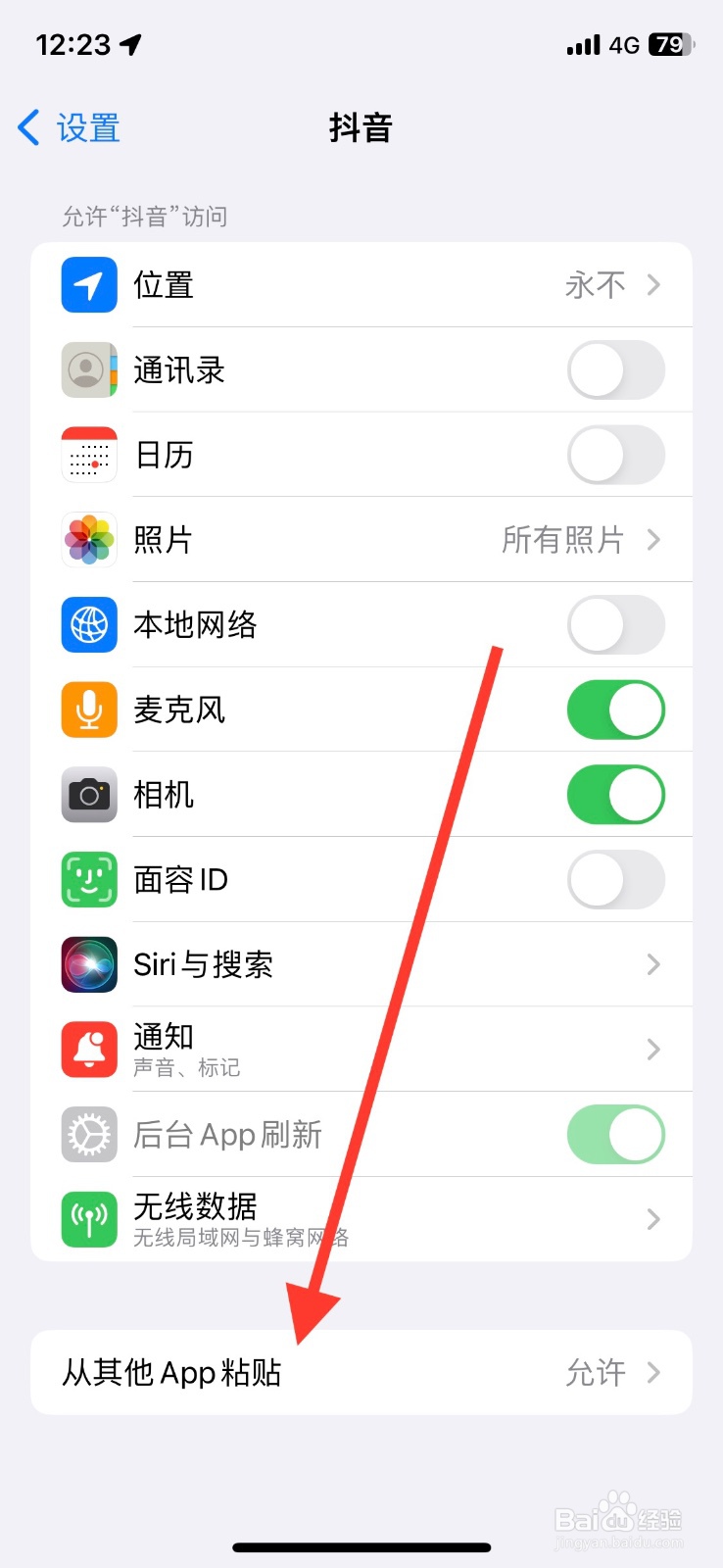Tap the Microphone (麦克风) icon
This screenshot has height=1568, width=723.
coord(88,710)
